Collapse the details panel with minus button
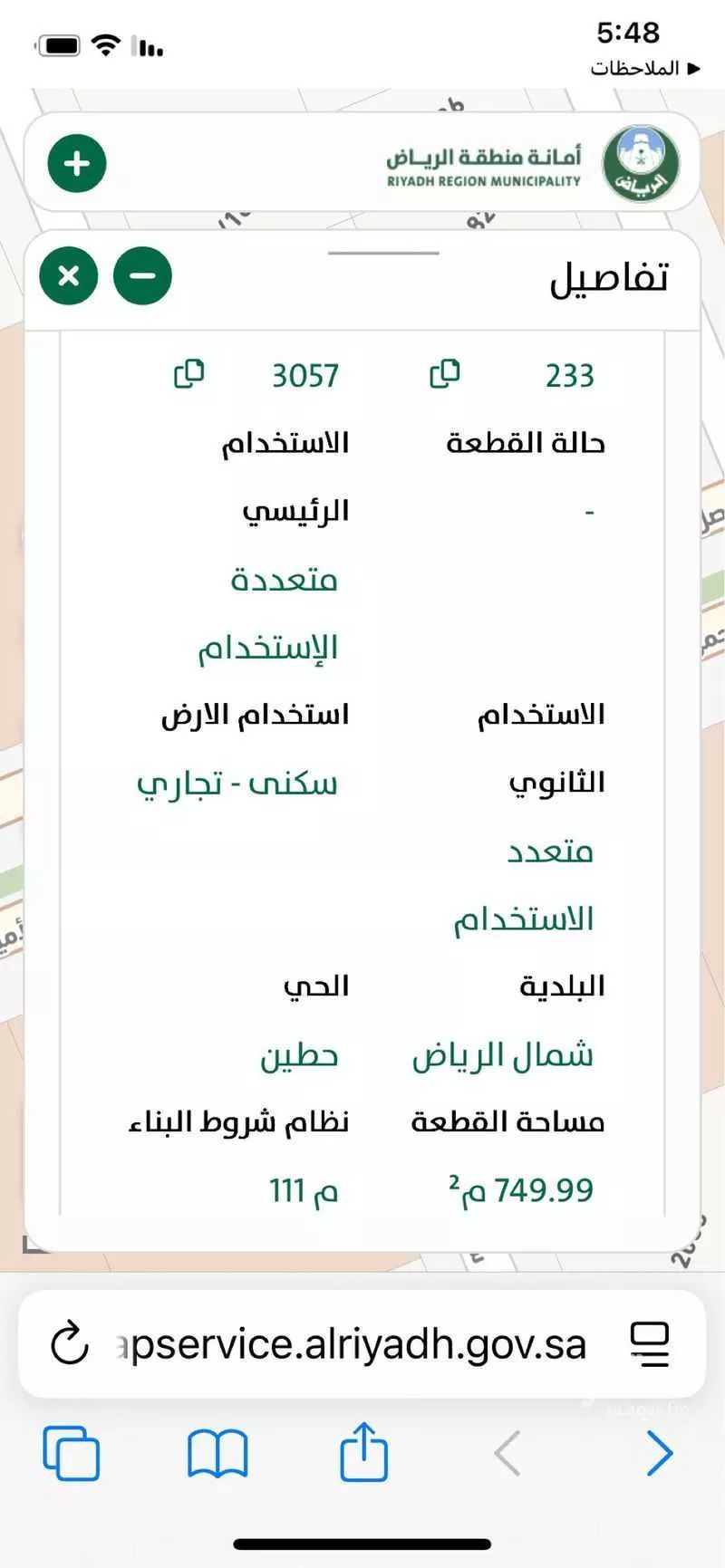The image size is (725, 1568). (142, 276)
